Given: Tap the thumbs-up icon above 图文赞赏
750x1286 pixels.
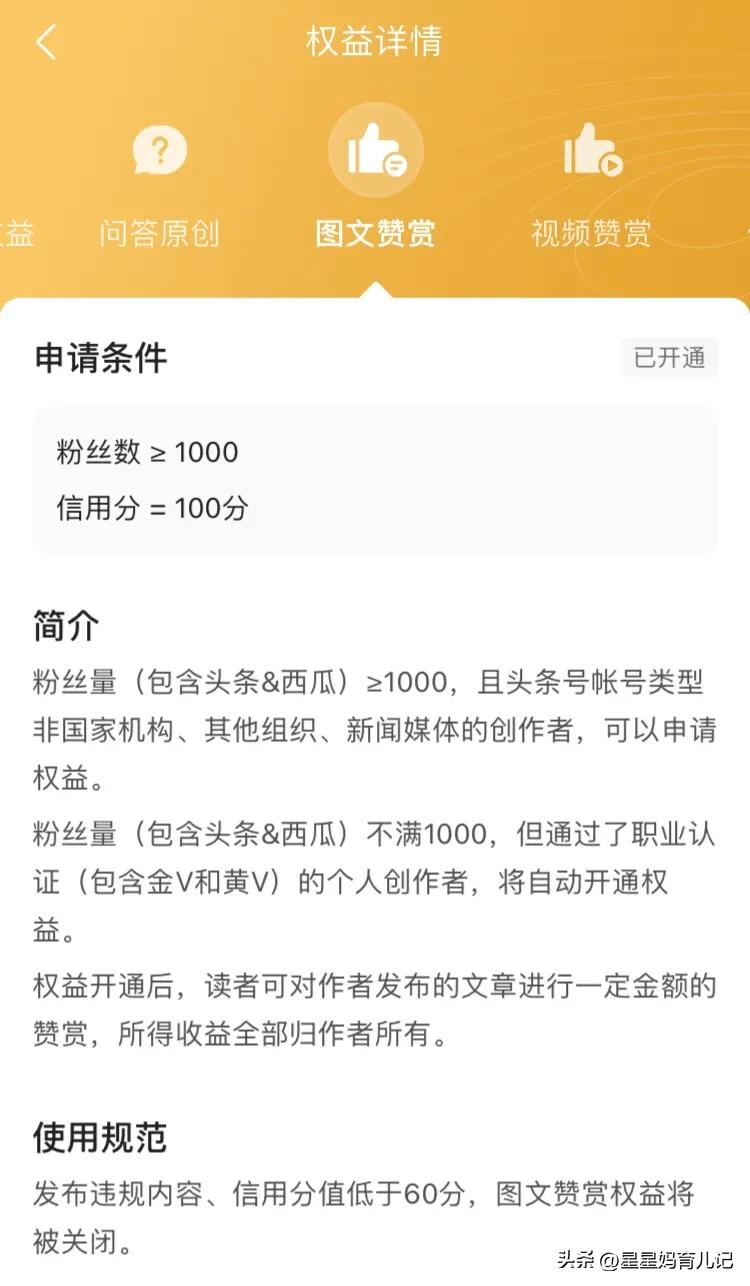Looking at the screenshot, I should click(375, 149).
